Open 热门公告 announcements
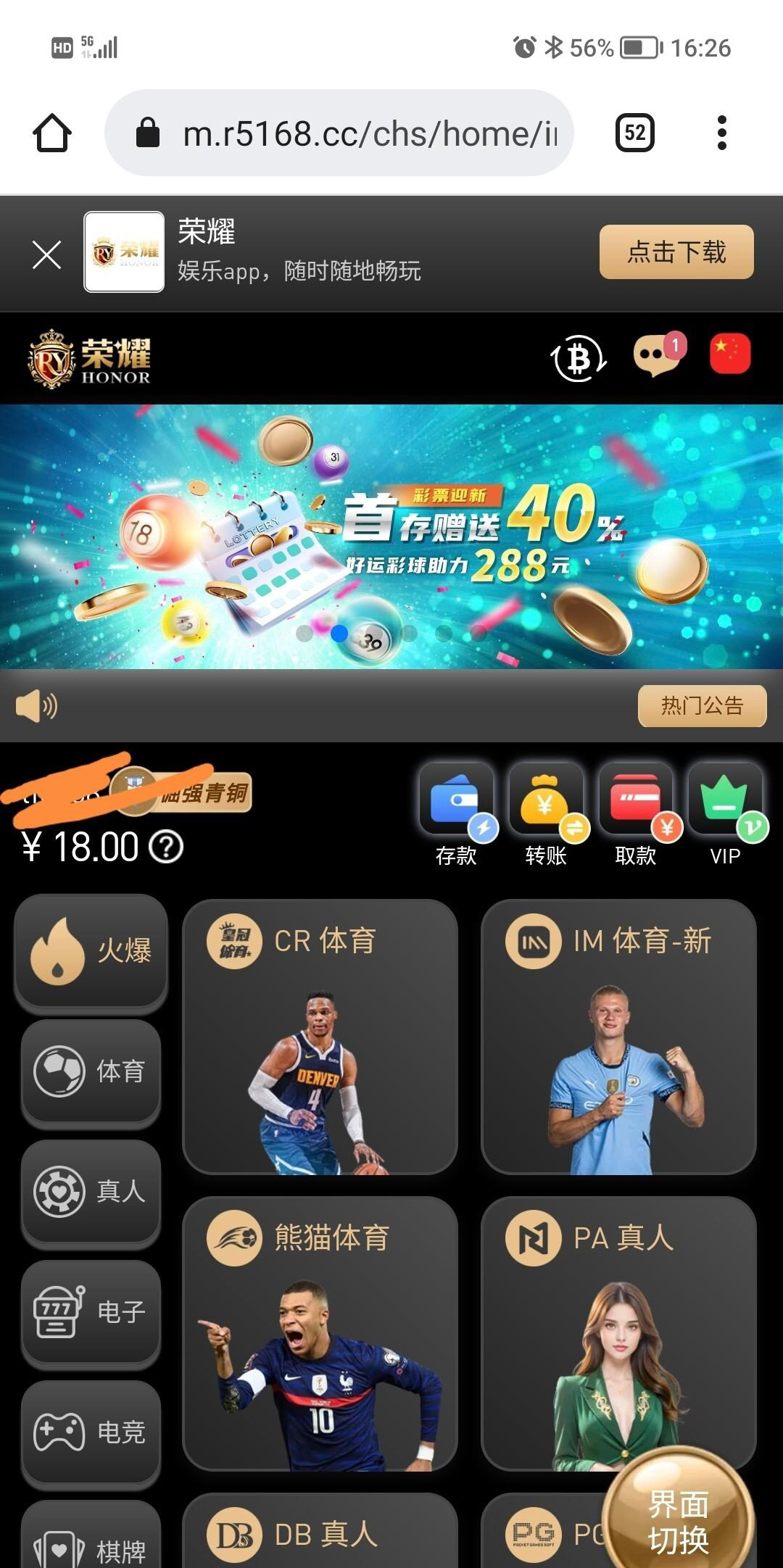 (x=702, y=706)
